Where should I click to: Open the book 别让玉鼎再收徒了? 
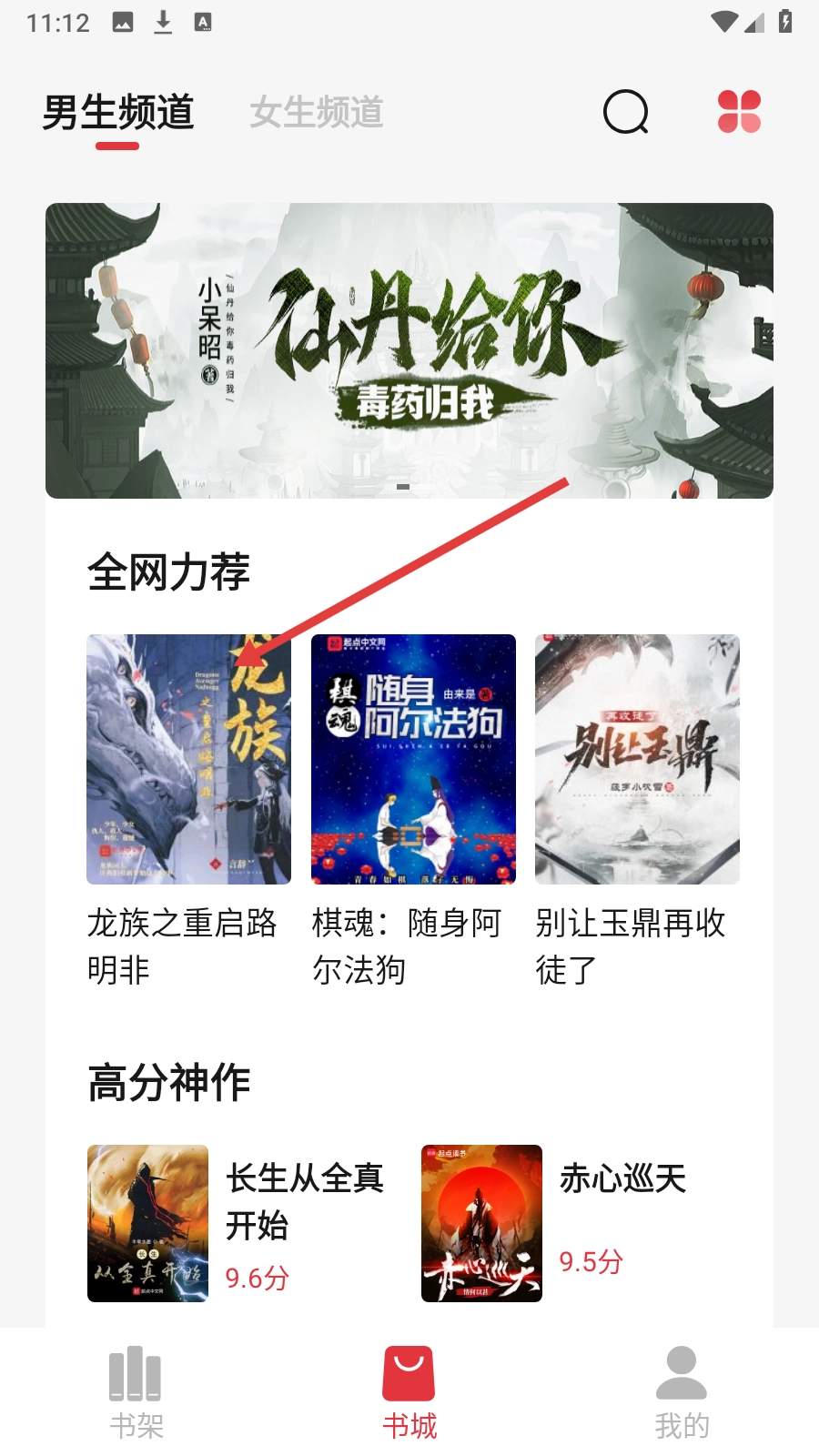pyautogui.click(x=637, y=759)
